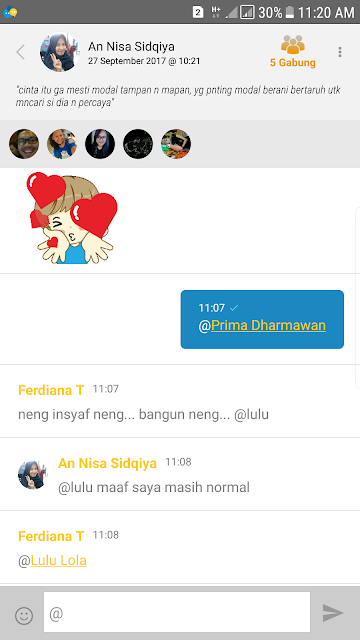The width and height of the screenshot is (360, 640).
Task: Open the Prima Dharmawan mention link
Action: pos(268,325)
